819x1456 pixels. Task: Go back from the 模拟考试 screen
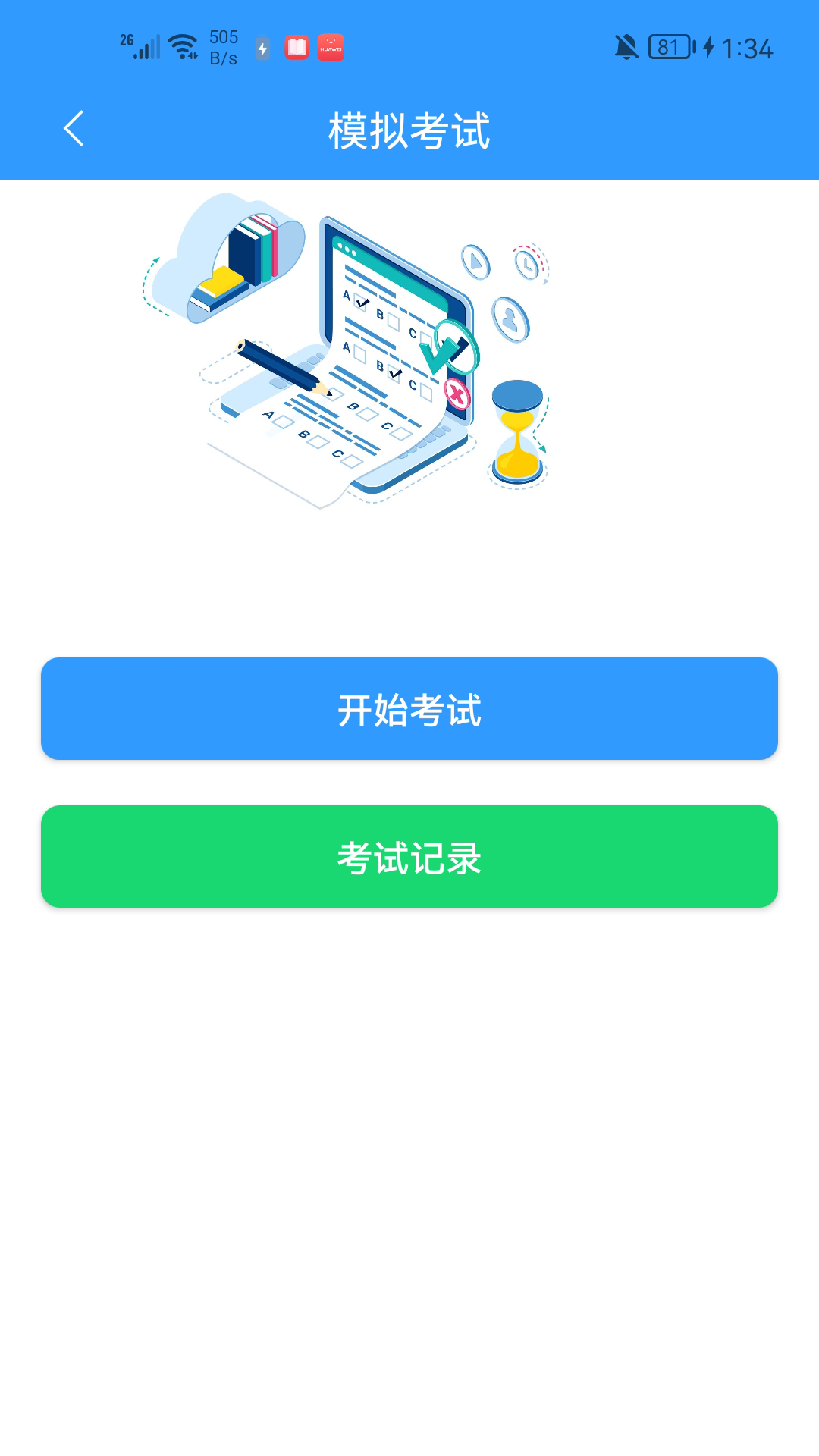74,128
